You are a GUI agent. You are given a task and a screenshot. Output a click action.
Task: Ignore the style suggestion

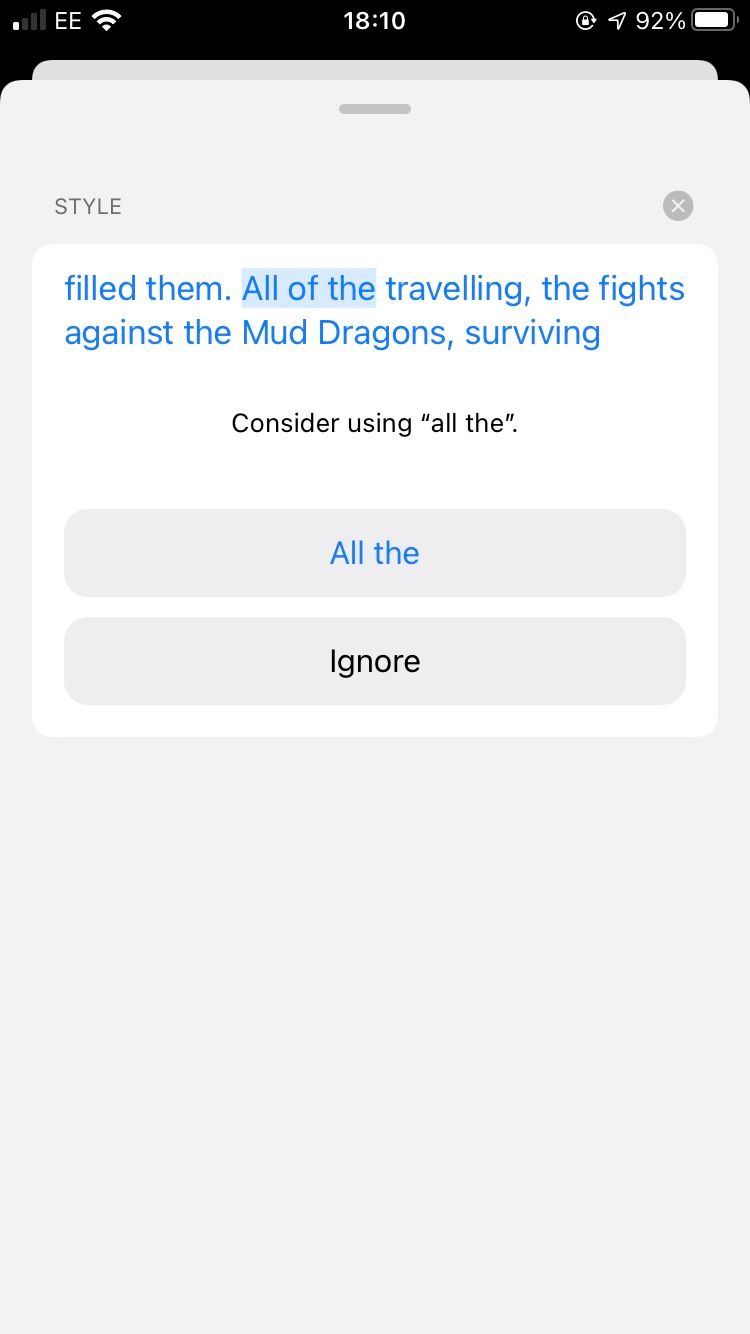pyautogui.click(x=375, y=660)
